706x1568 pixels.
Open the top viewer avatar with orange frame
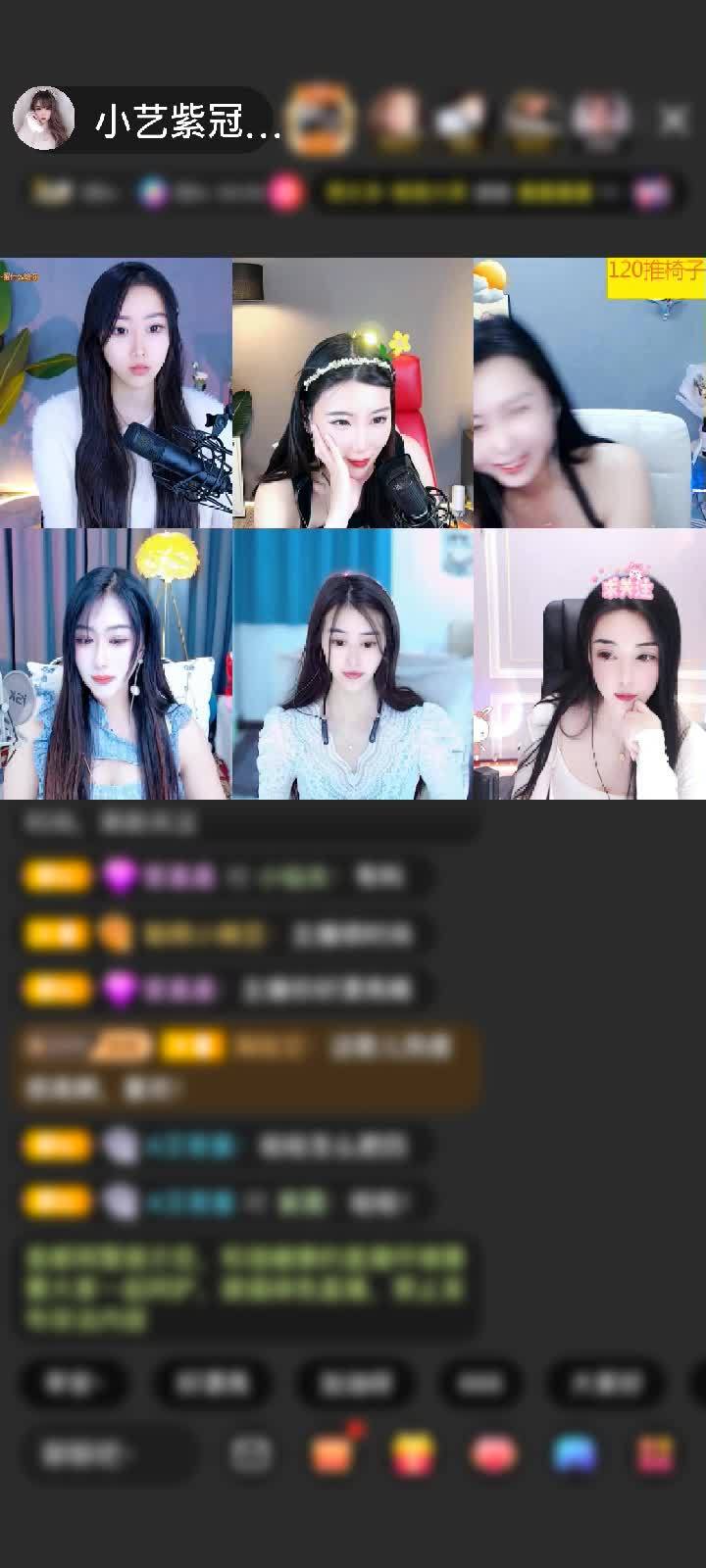point(322,120)
